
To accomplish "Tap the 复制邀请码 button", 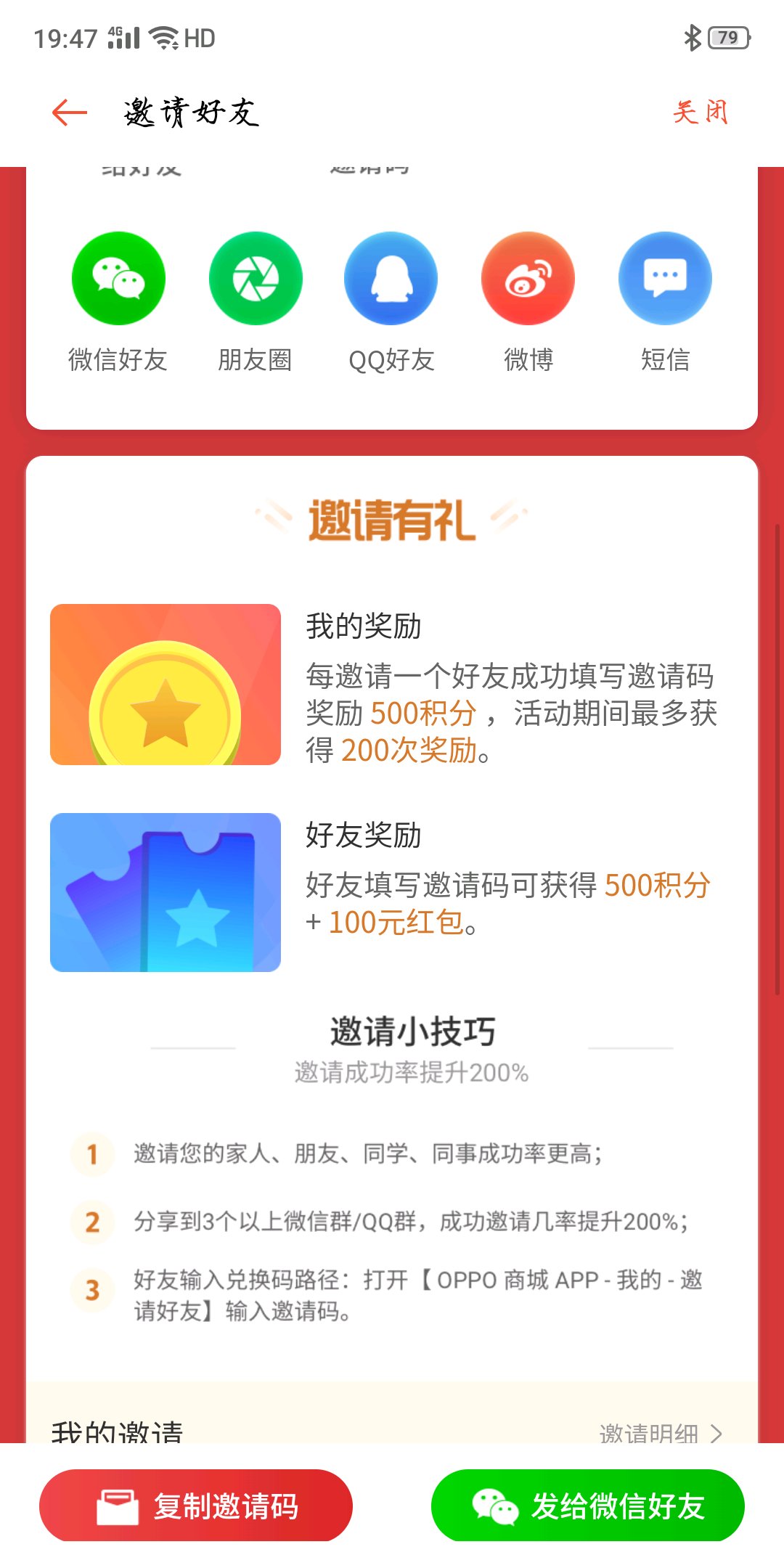I will coord(196,1506).
